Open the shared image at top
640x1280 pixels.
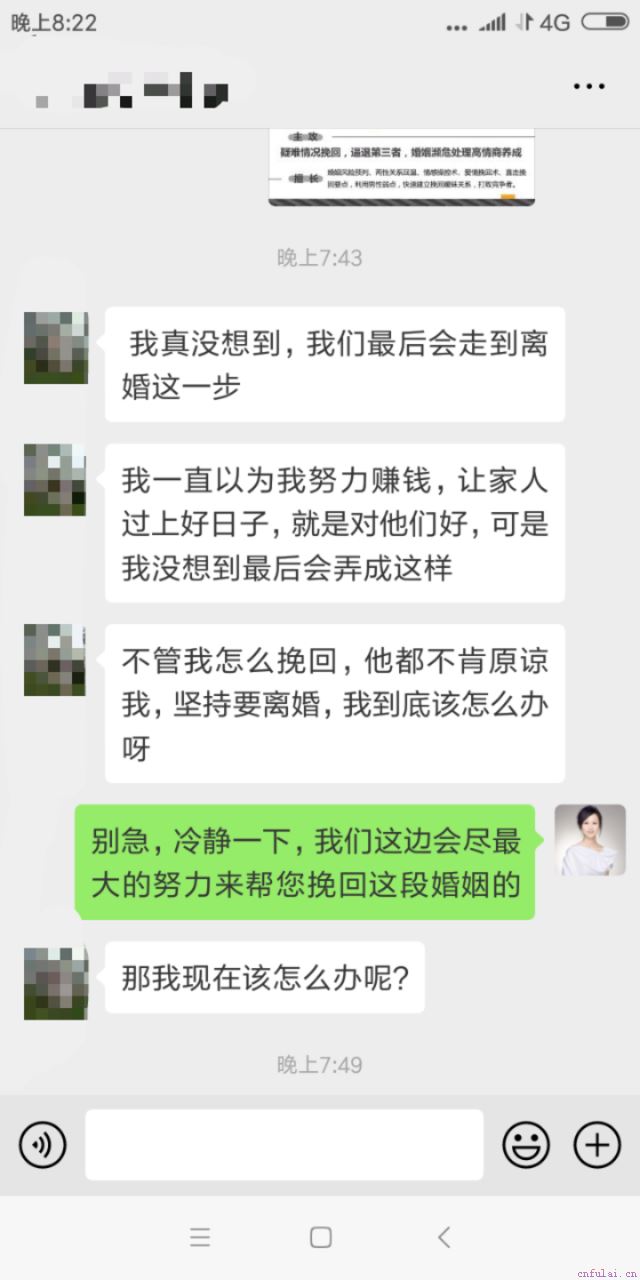click(x=401, y=168)
